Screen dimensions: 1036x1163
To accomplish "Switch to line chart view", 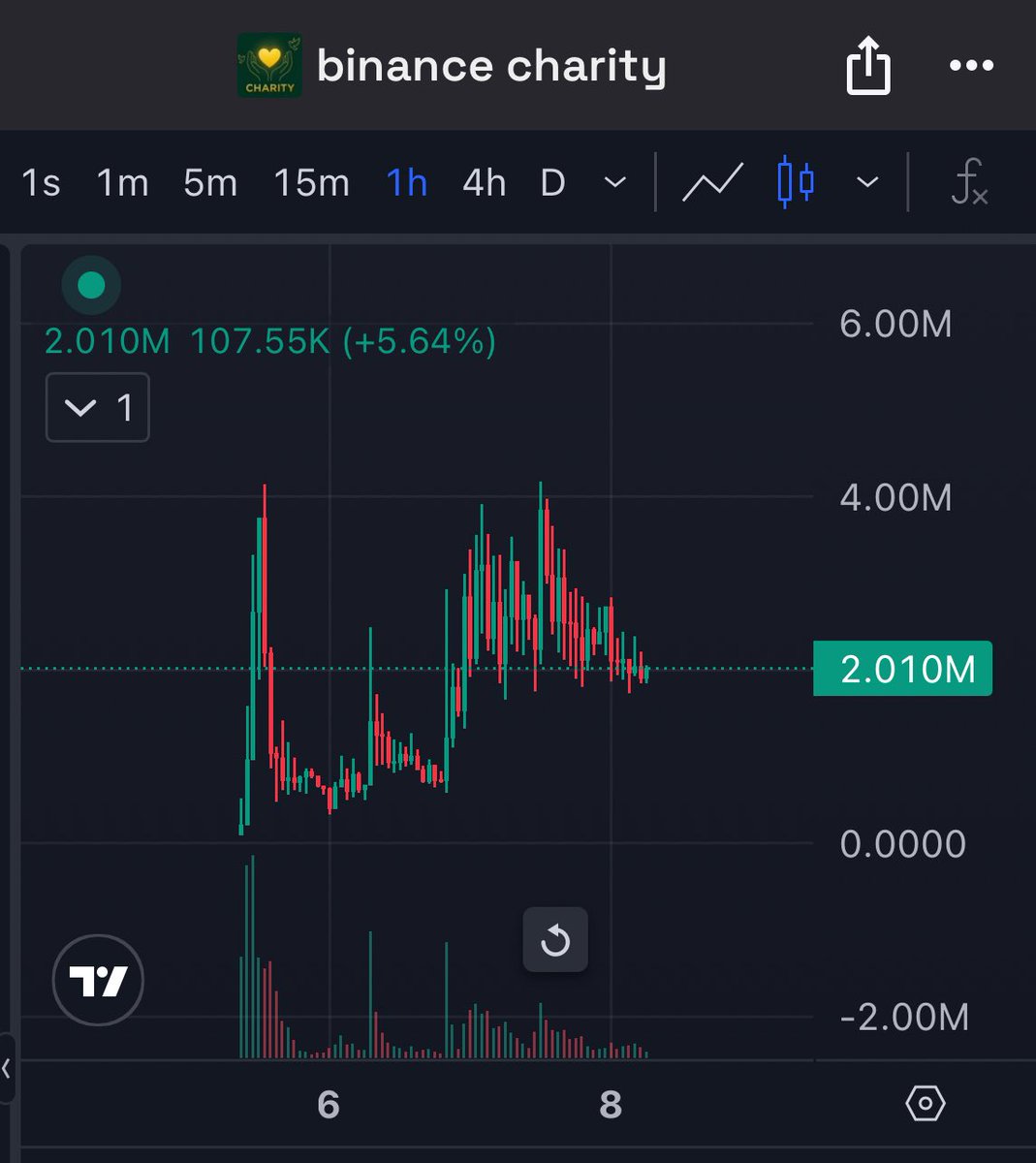I will pyautogui.click(x=712, y=183).
